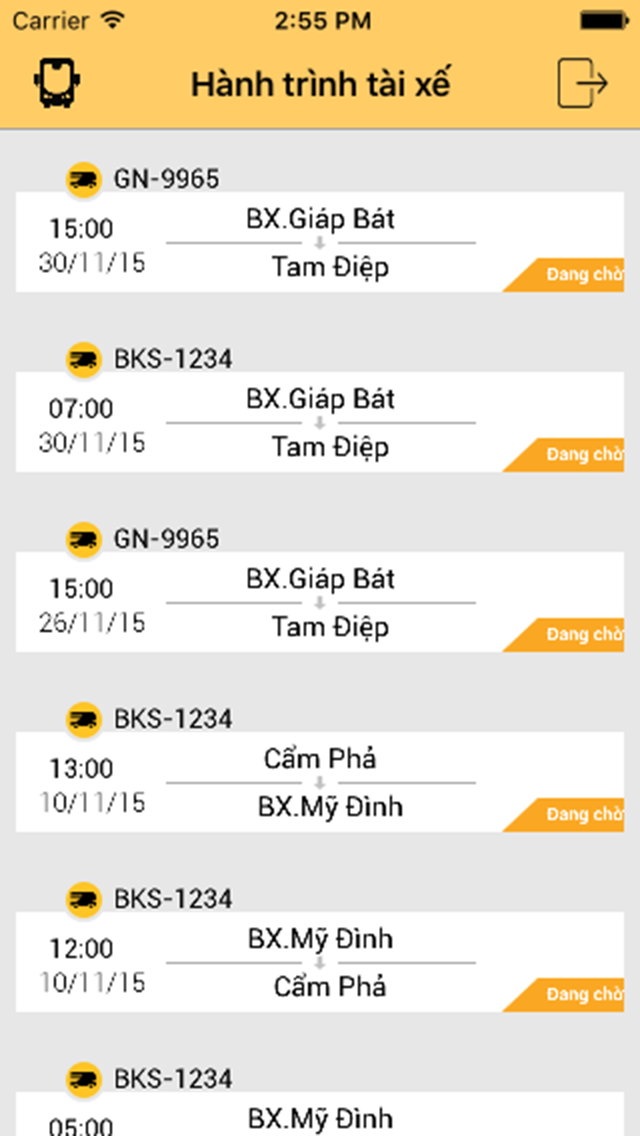The width and height of the screenshot is (640, 1136).
Task: Select the 13:00 Cẩm Phả to BX.Mỹ Đình trip
Action: [x=320, y=782]
